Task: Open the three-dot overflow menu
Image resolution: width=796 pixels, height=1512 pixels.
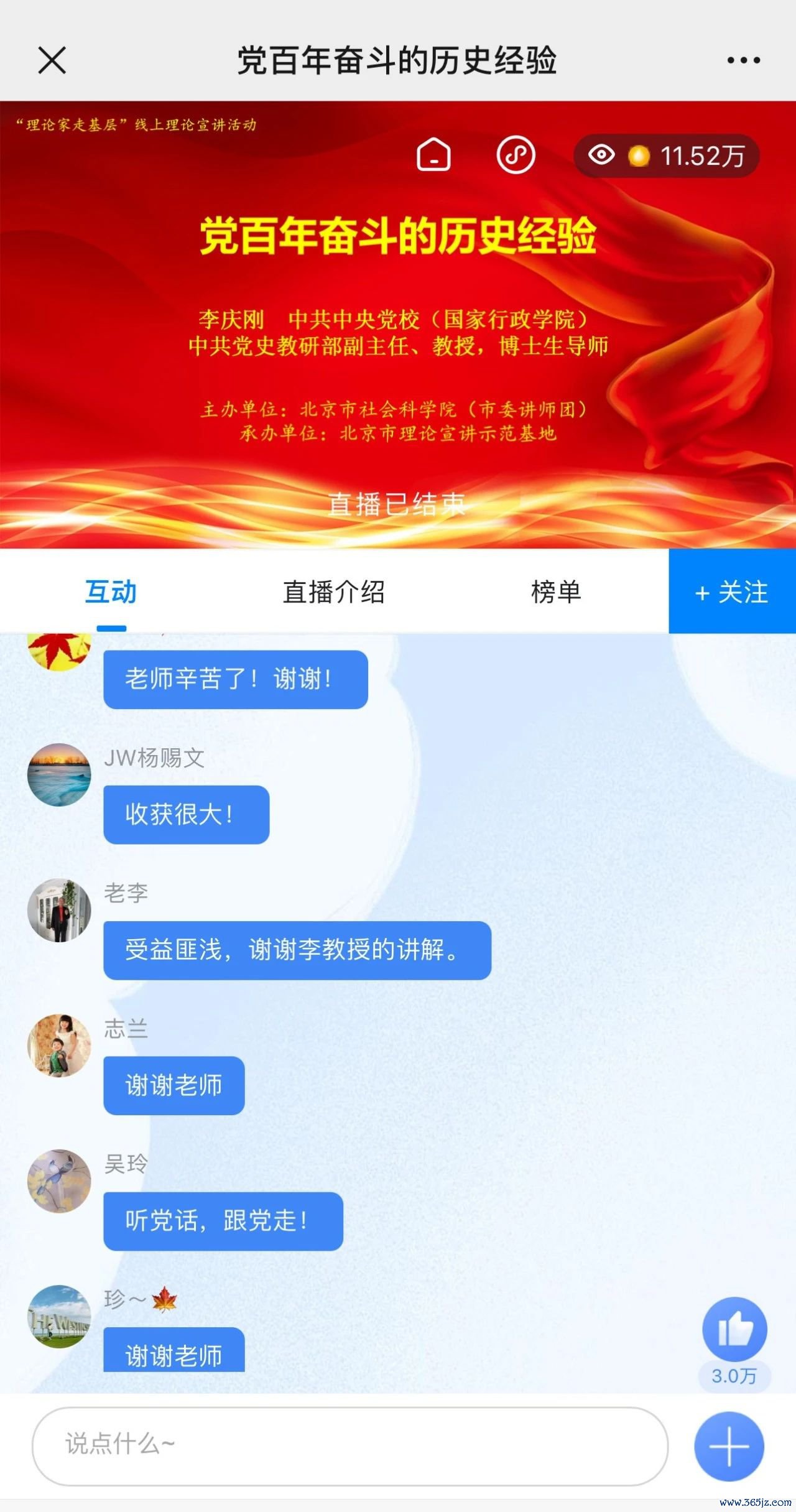Action: pos(743,60)
